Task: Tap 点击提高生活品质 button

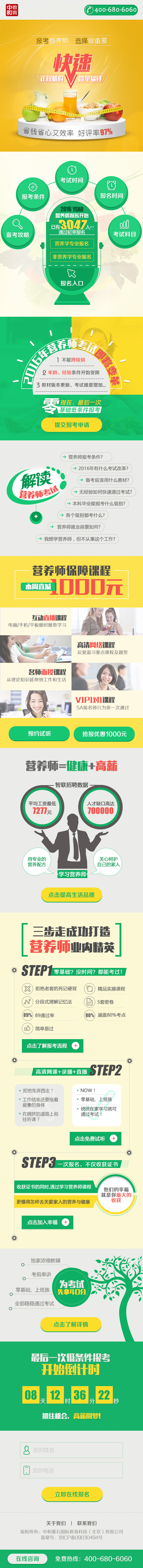Action: tap(71, 895)
